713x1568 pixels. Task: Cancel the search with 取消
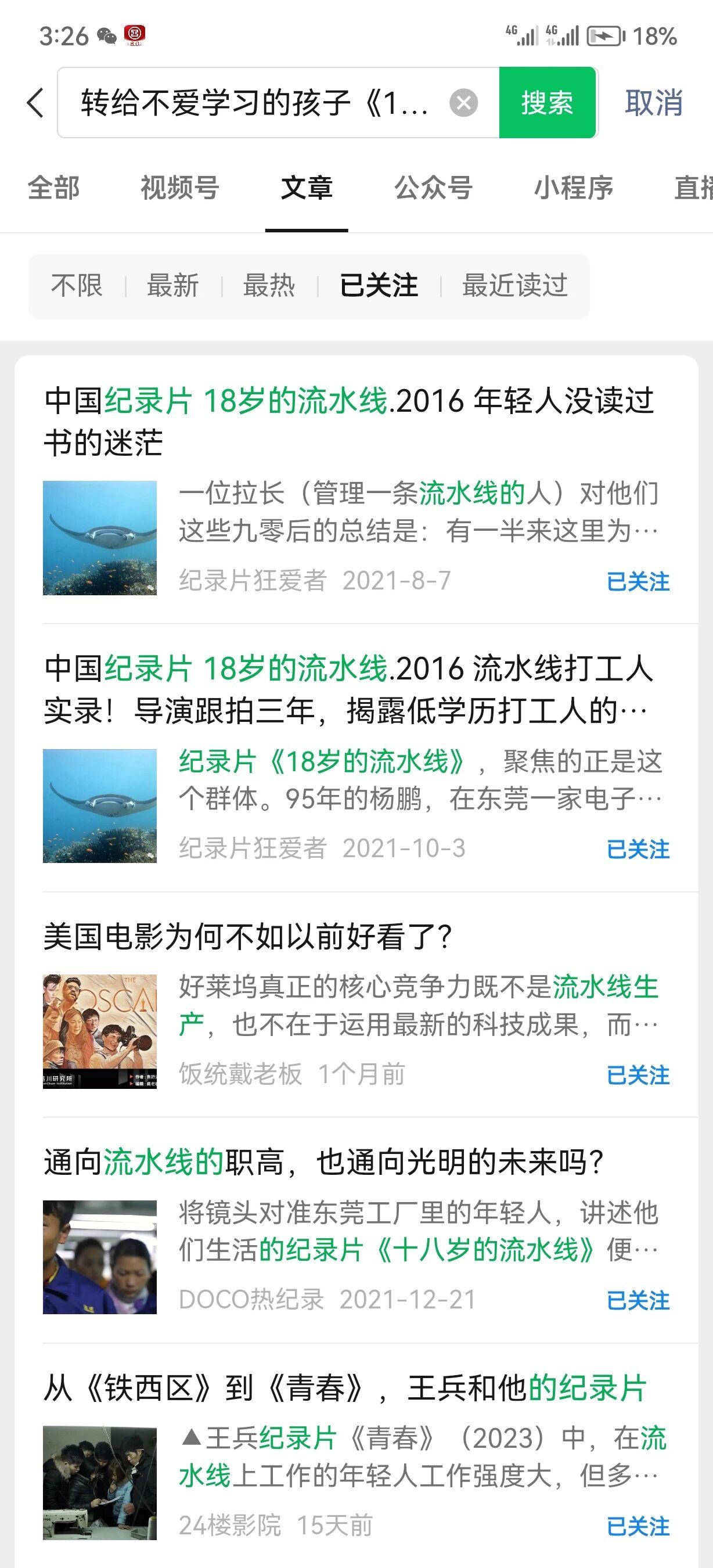tap(654, 102)
